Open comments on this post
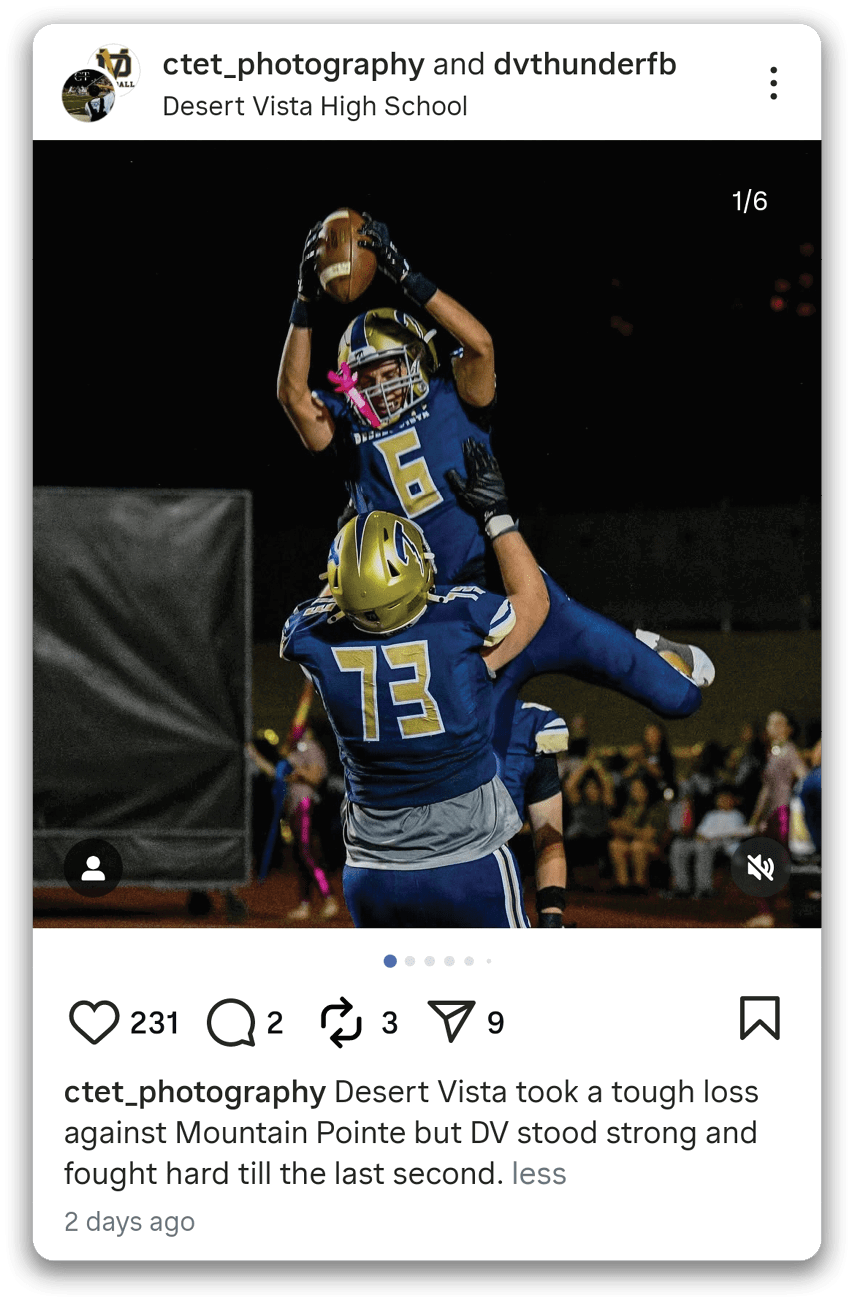854x1302 pixels. pyautogui.click(x=231, y=1022)
